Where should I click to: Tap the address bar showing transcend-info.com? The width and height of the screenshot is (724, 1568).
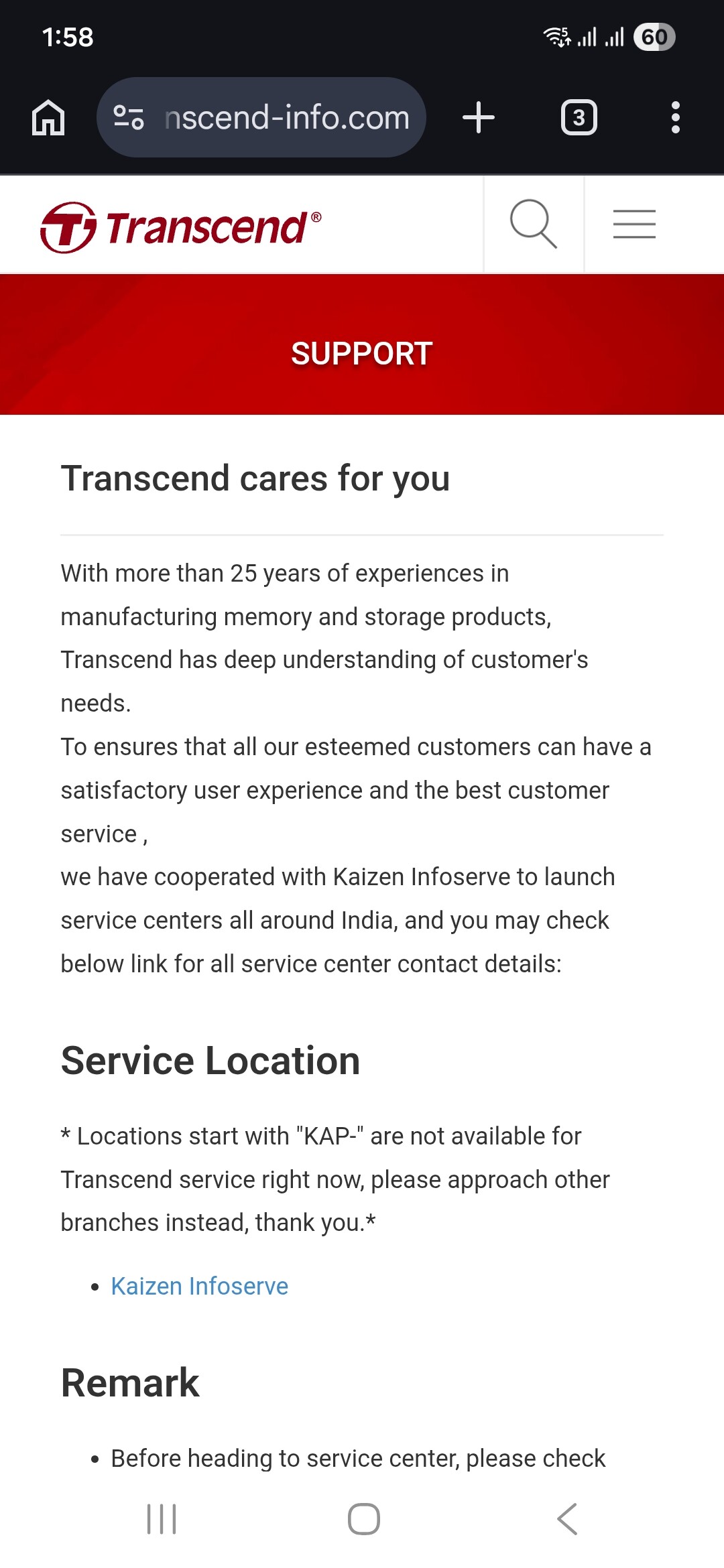(x=287, y=118)
